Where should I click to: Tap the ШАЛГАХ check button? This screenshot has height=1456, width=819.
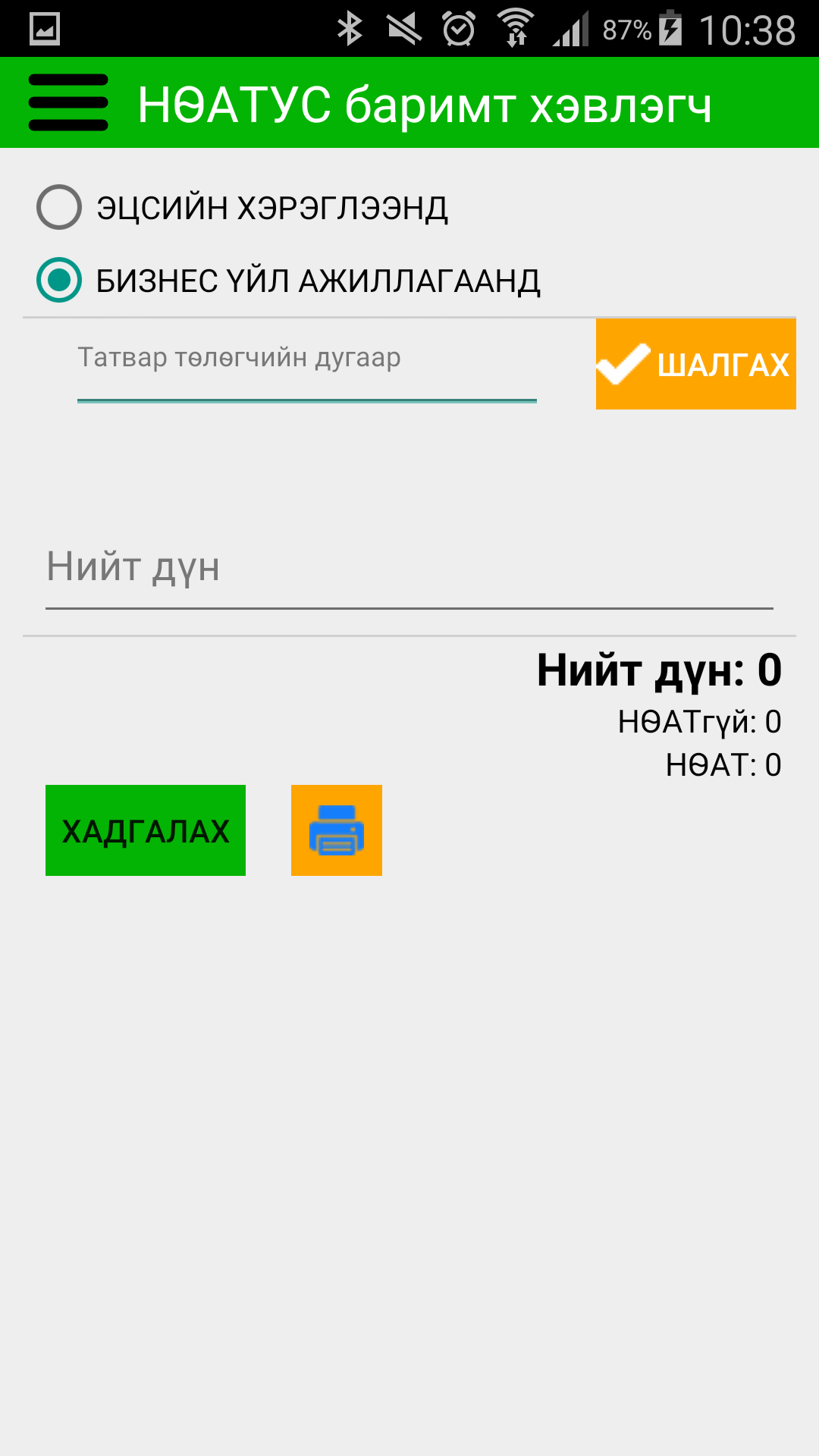(695, 364)
